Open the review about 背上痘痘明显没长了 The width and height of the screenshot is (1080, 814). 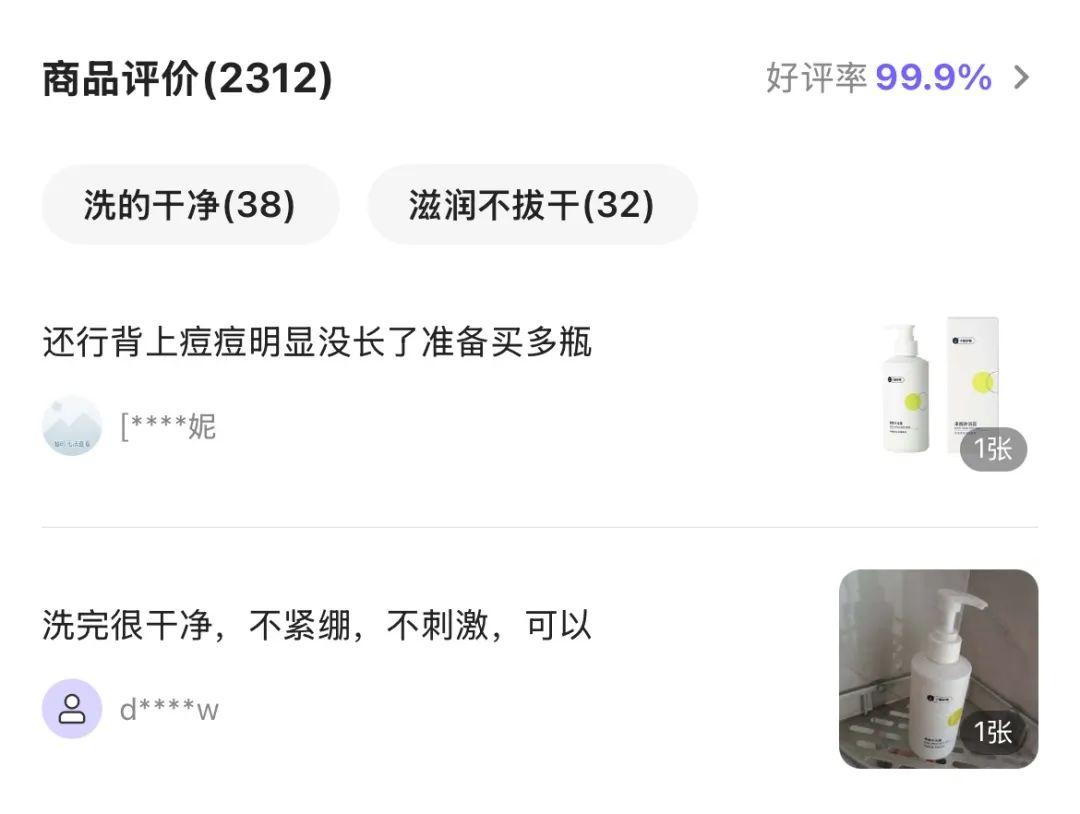point(317,342)
